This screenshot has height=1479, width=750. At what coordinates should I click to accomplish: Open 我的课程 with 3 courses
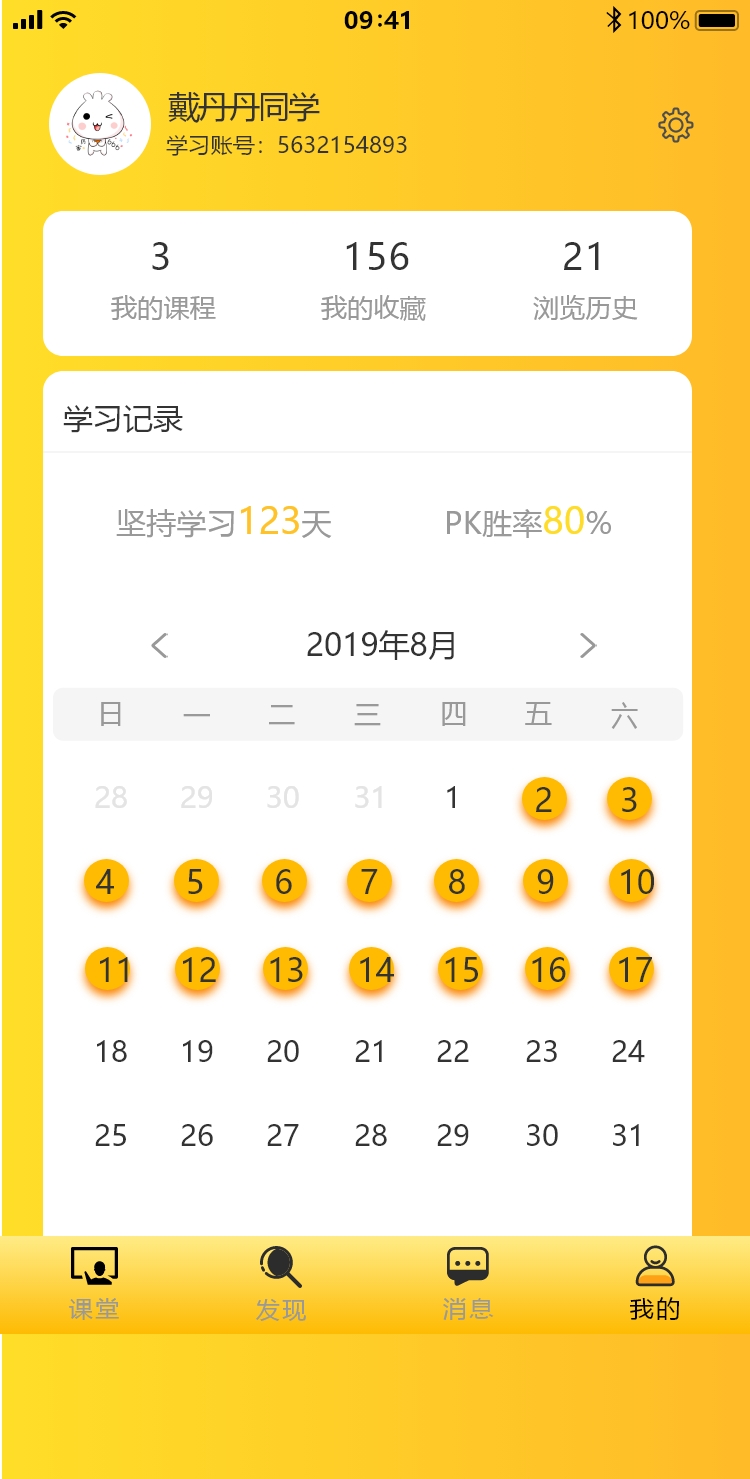coord(163,282)
